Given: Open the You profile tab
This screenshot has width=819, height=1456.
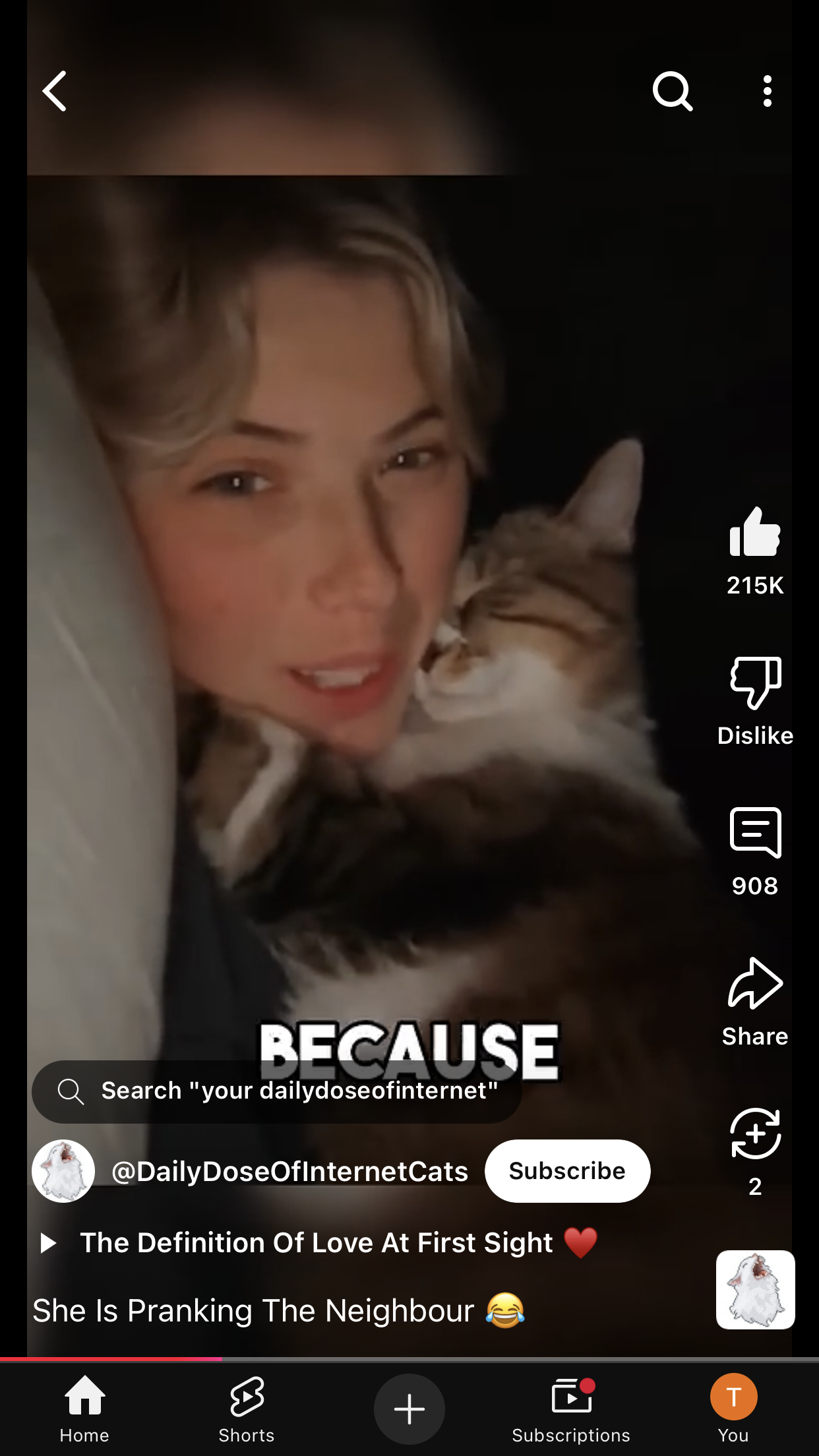Looking at the screenshot, I should pos(733,1409).
